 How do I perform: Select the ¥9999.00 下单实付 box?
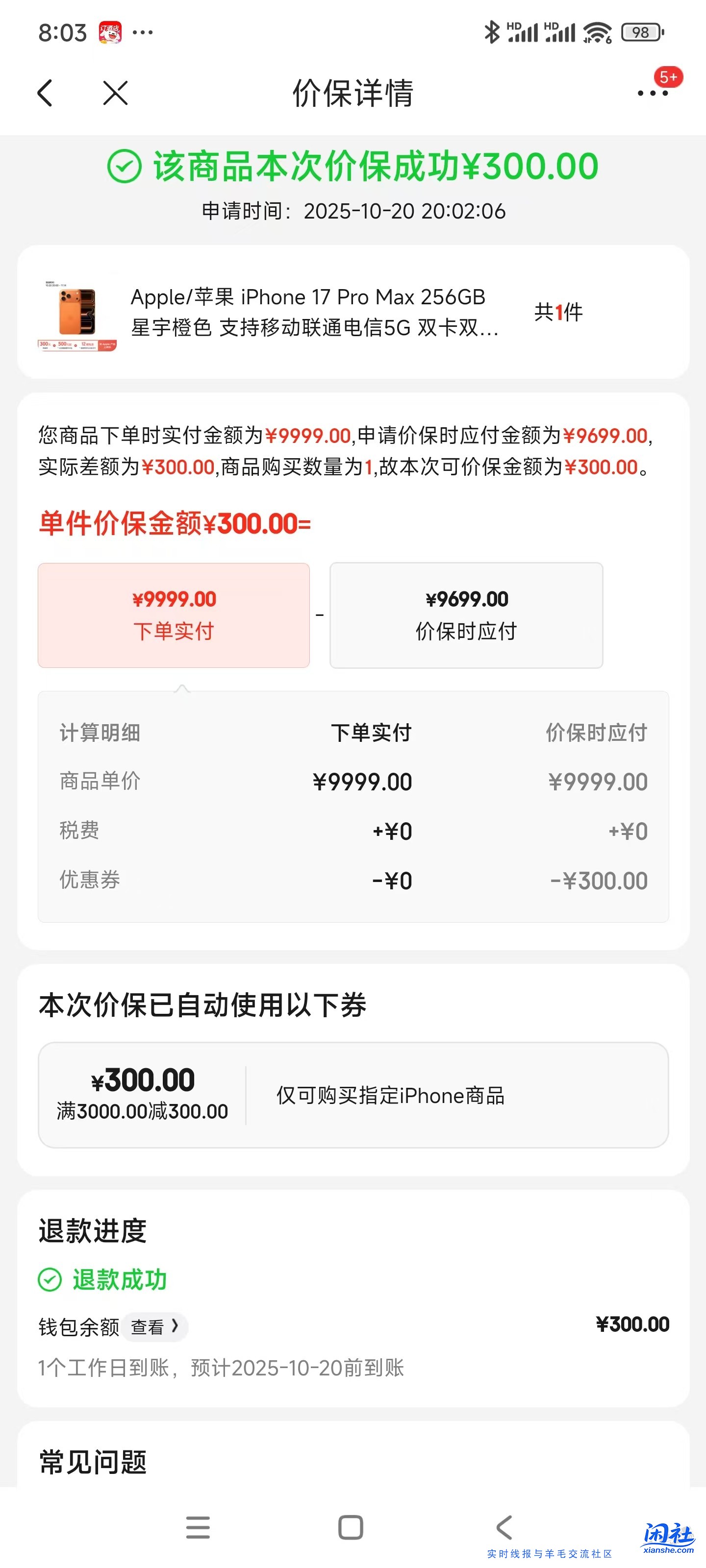[x=174, y=615]
